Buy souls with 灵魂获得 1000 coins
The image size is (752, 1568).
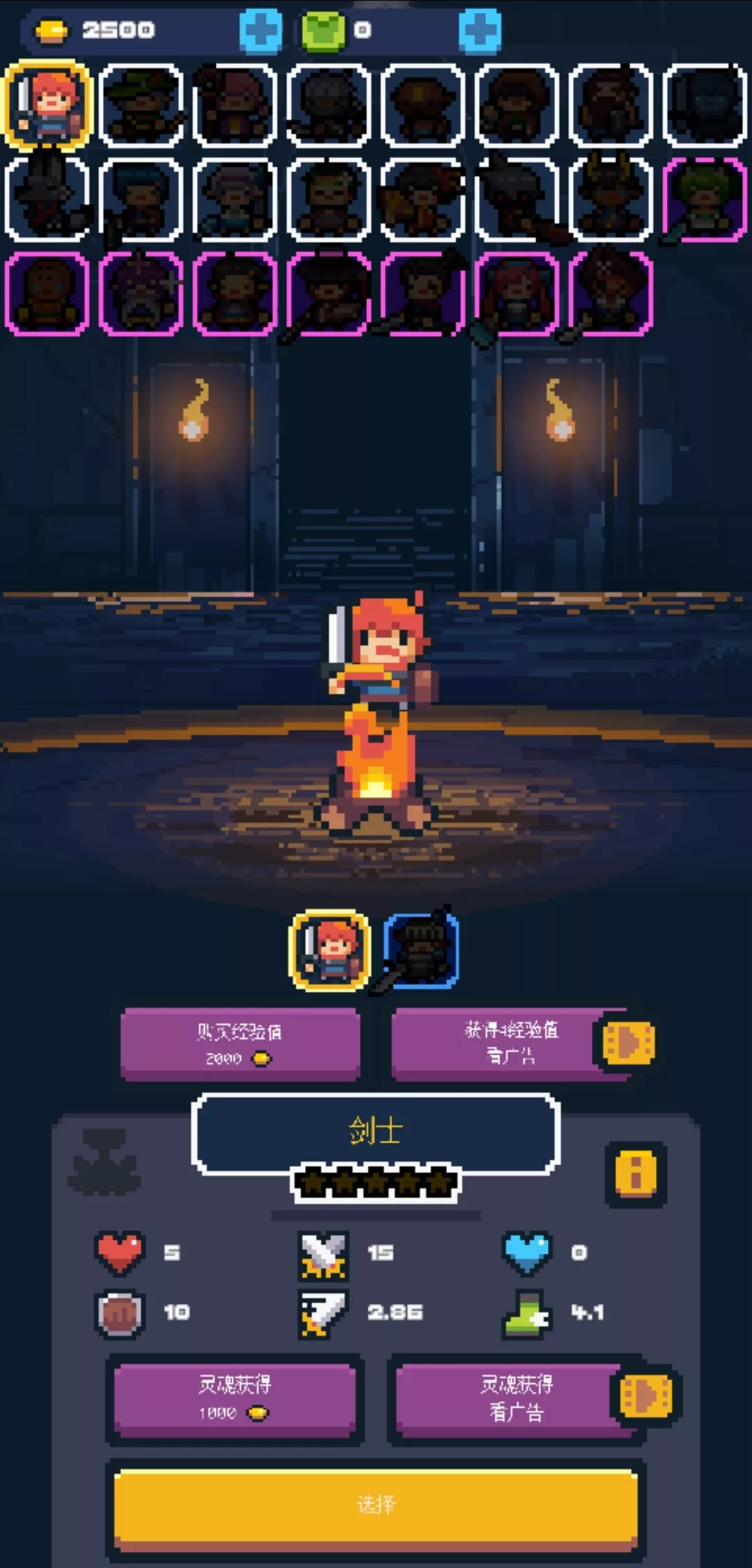(235, 1398)
